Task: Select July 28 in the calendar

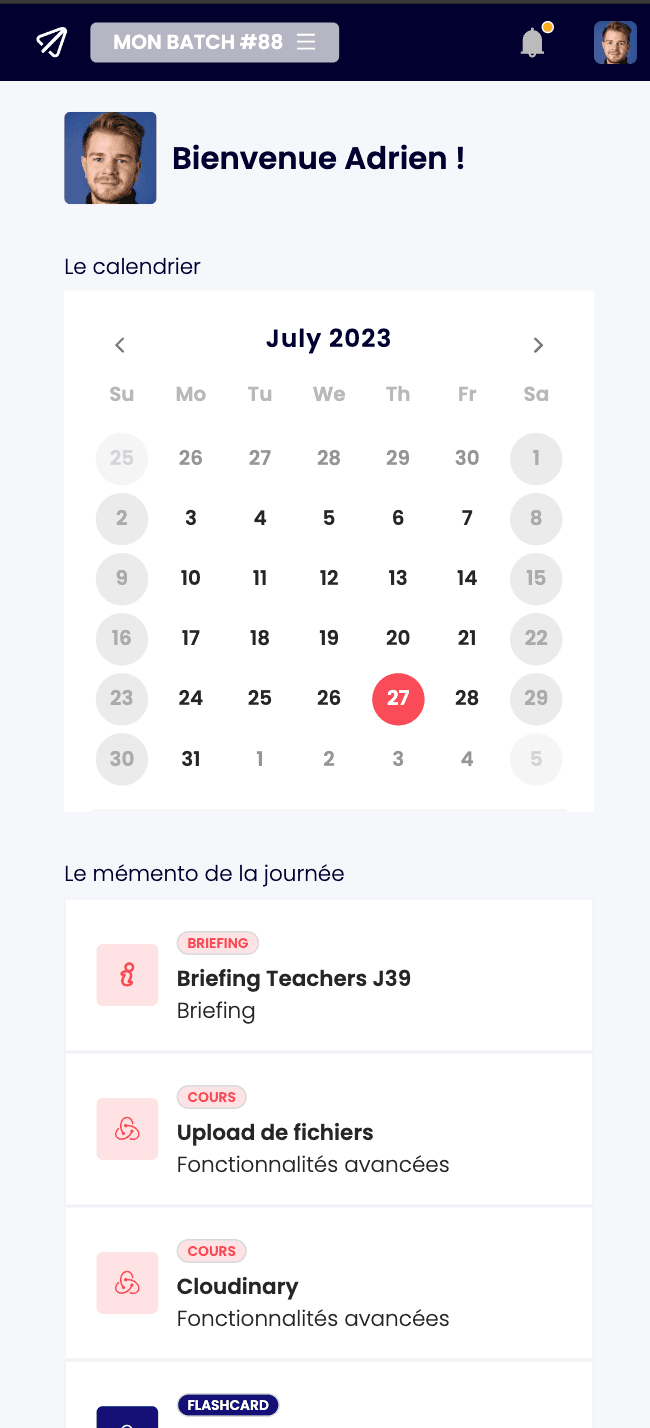Action: pos(467,698)
